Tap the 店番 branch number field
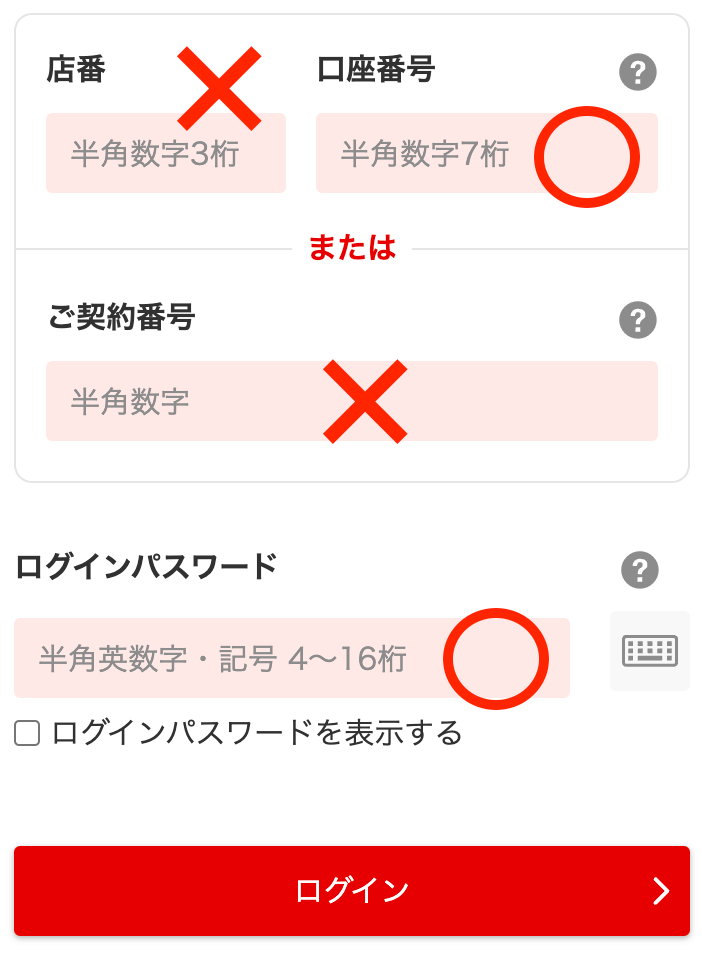Screen dimensions: 702x954 click(x=165, y=153)
